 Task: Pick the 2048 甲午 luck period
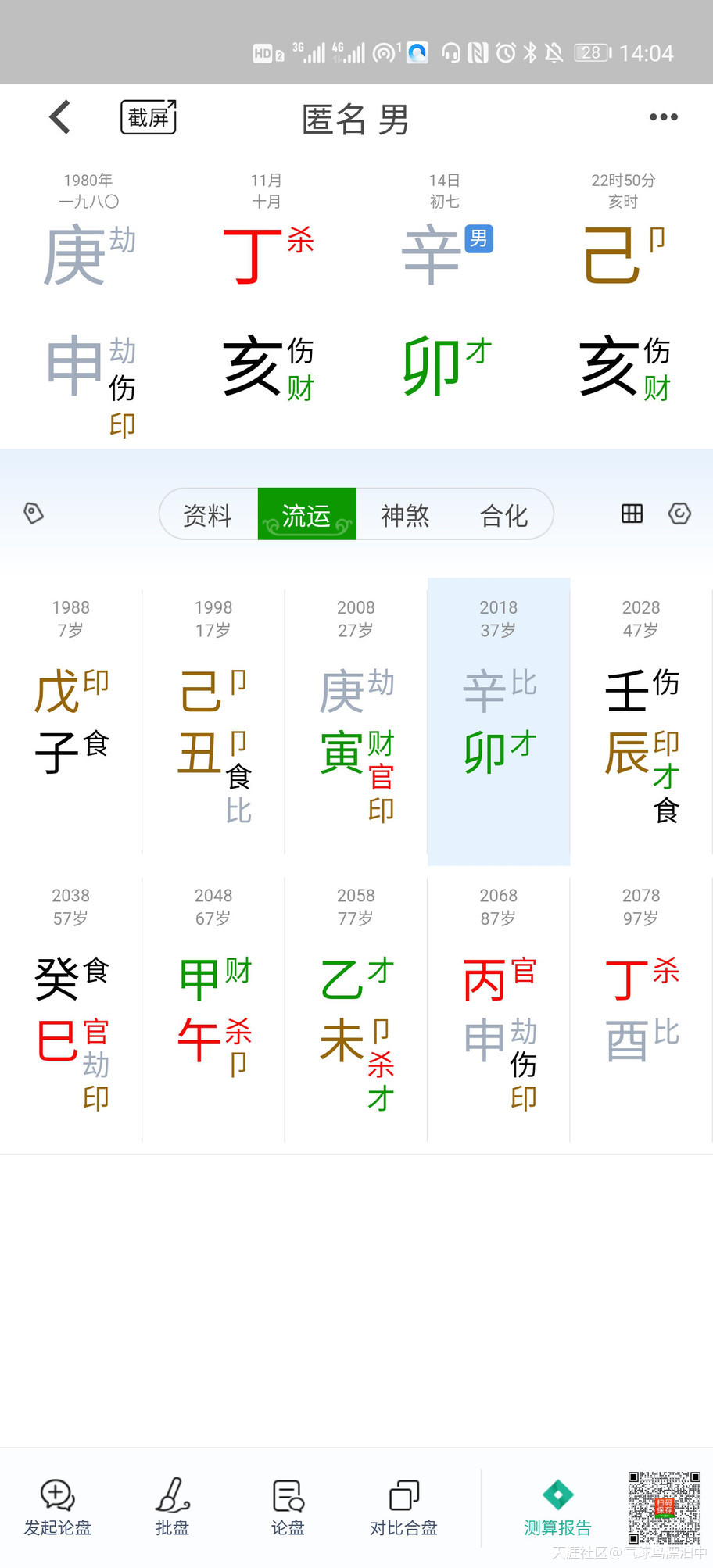pos(213,1010)
